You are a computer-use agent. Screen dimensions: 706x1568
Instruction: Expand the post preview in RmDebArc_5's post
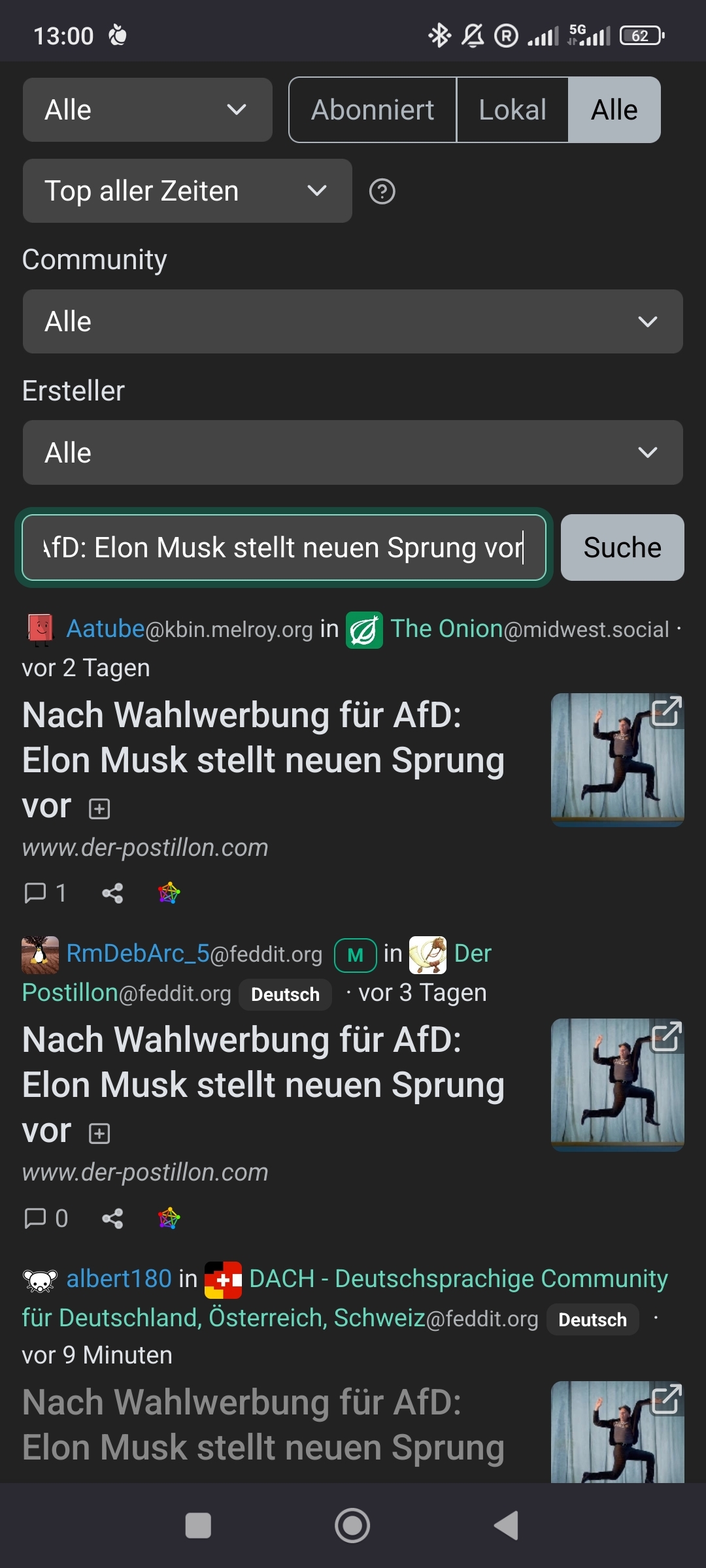pos(99,1134)
